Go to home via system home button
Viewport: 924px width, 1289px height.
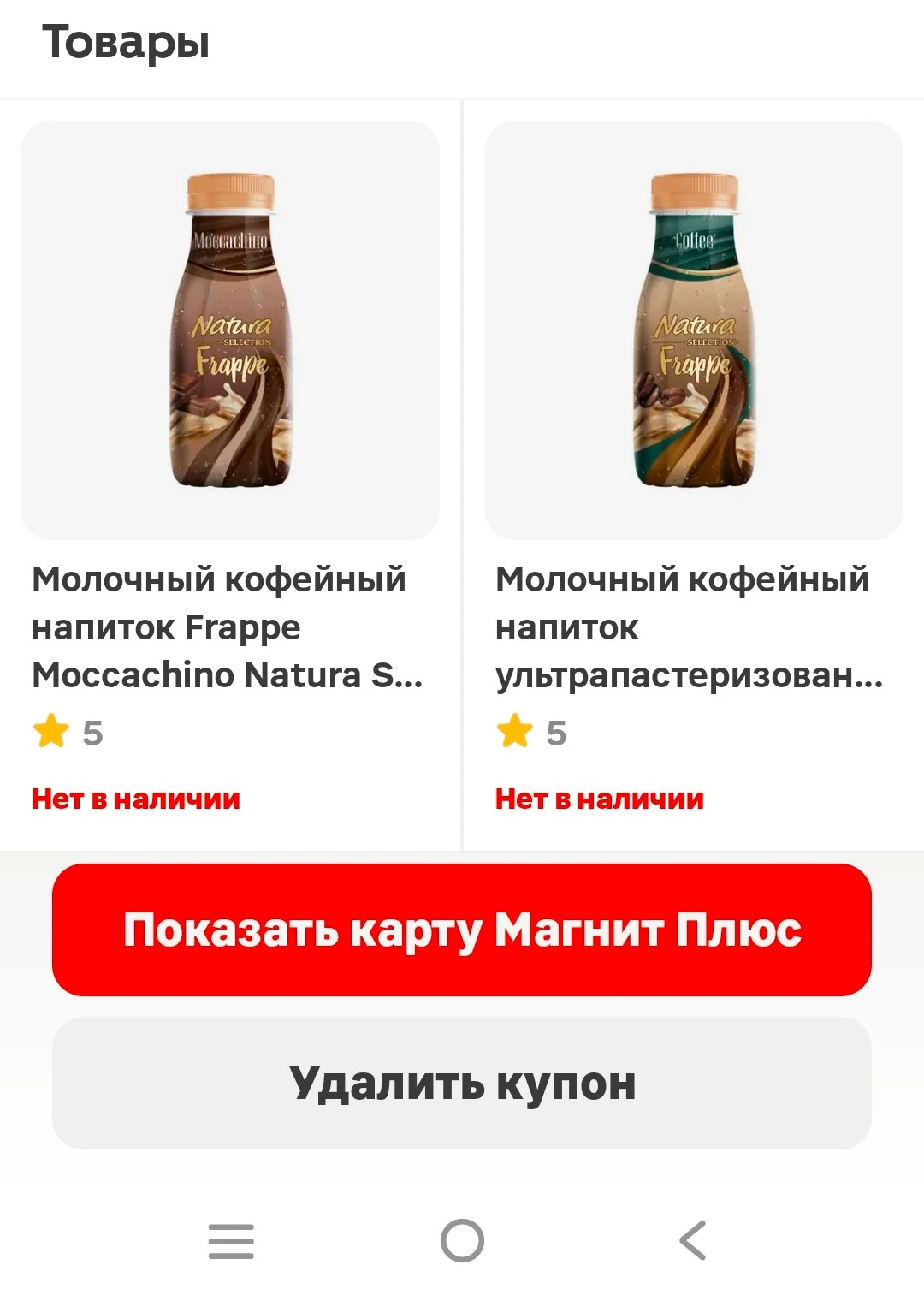[x=462, y=1240]
